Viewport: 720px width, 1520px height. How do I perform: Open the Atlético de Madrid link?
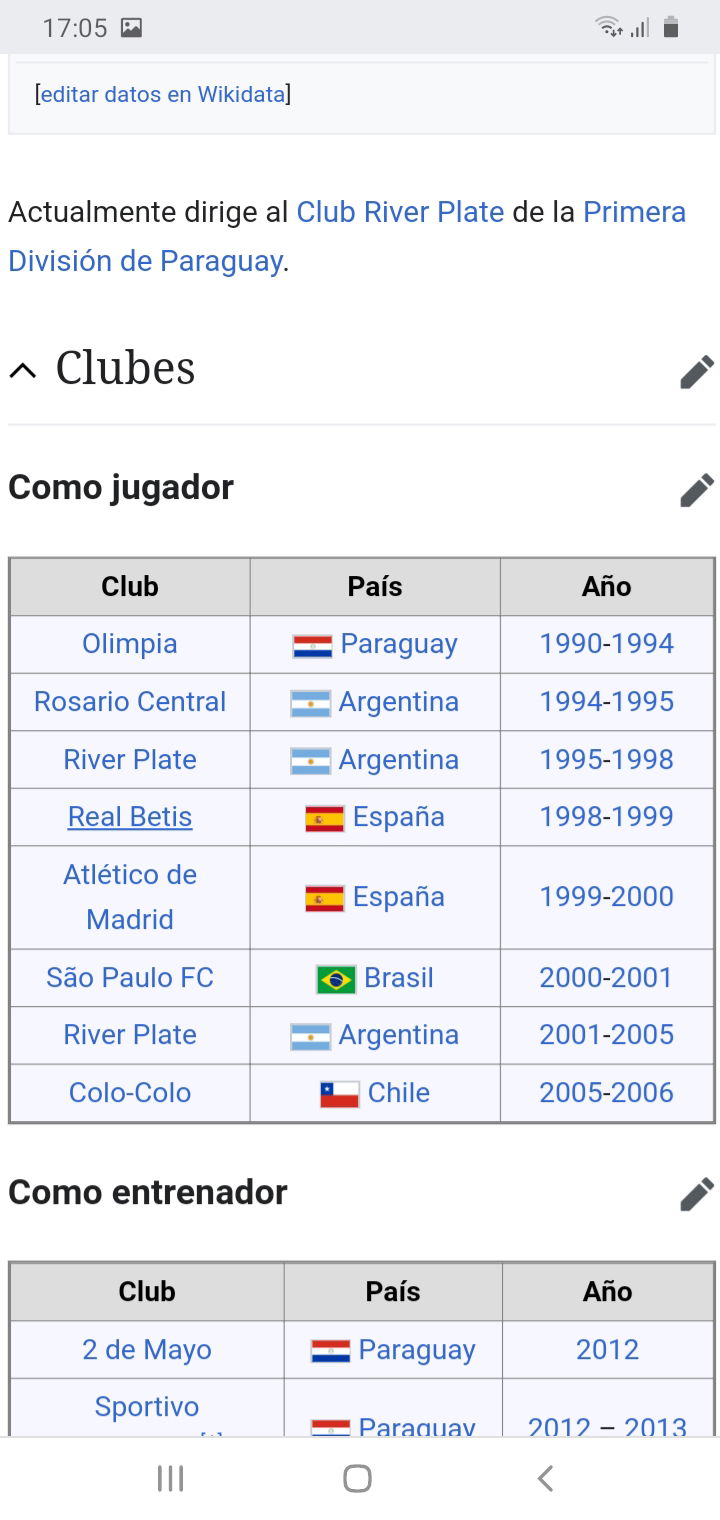(x=130, y=897)
